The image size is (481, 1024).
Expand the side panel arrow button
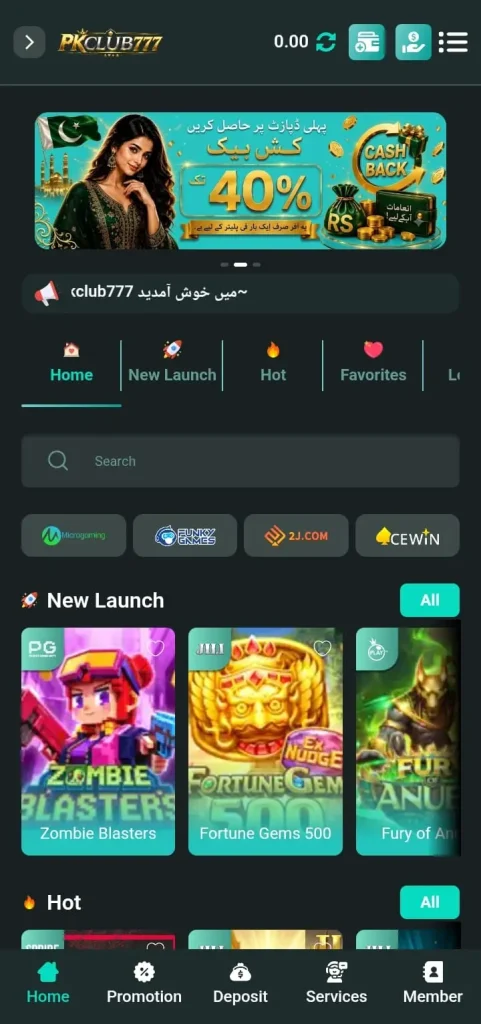29,42
